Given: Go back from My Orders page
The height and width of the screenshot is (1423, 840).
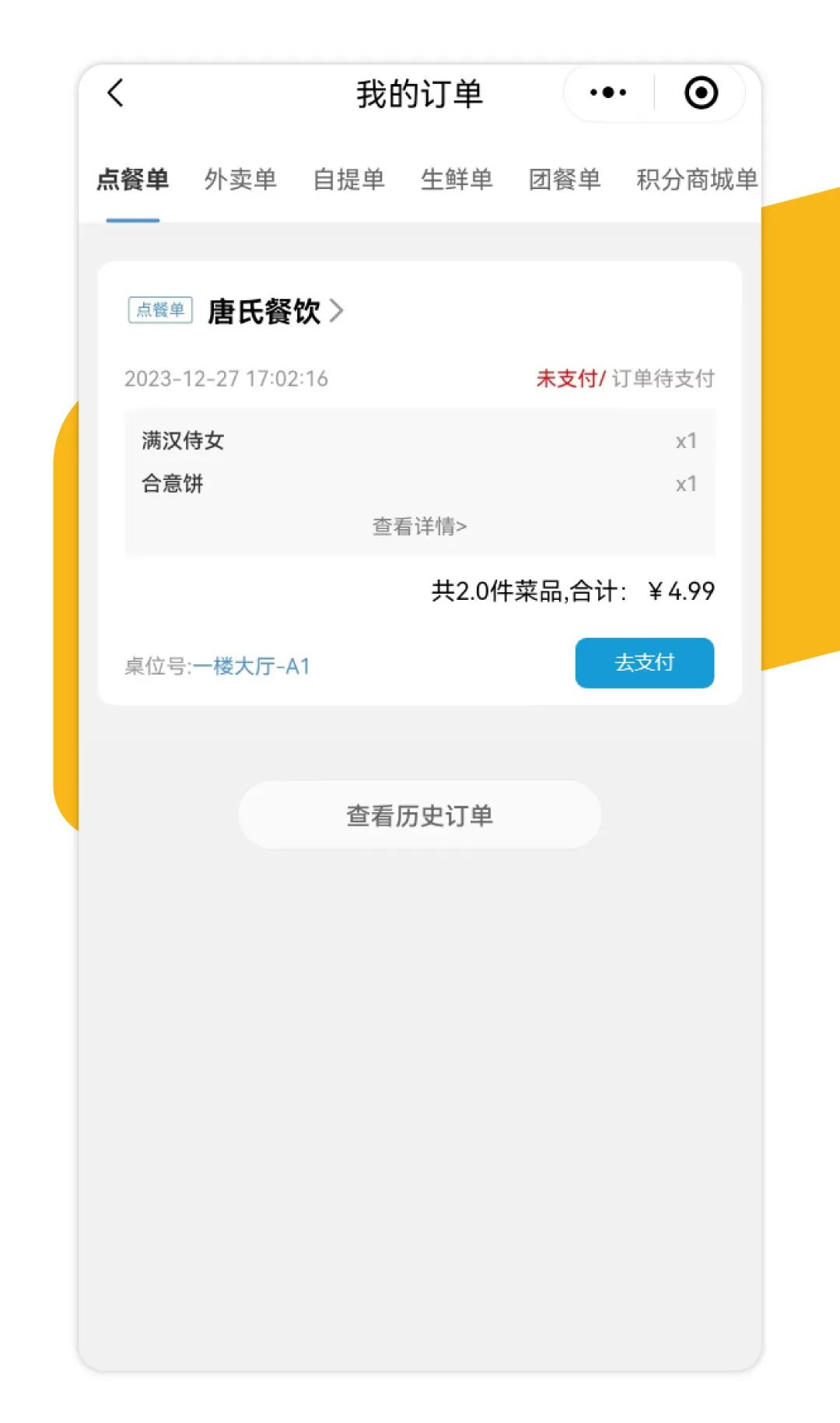Looking at the screenshot, I should coord(115,93).
